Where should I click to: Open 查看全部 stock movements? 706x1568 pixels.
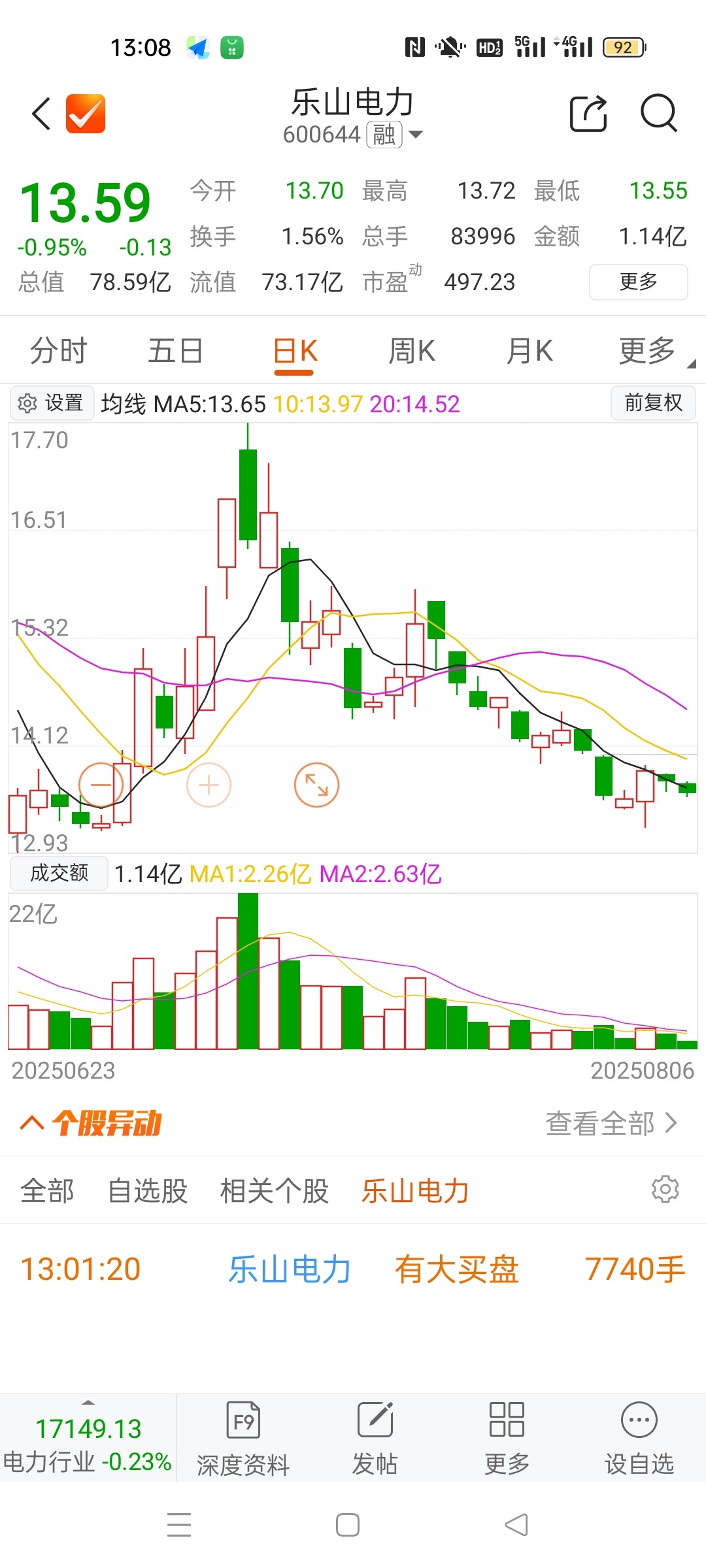(611, 1123)
